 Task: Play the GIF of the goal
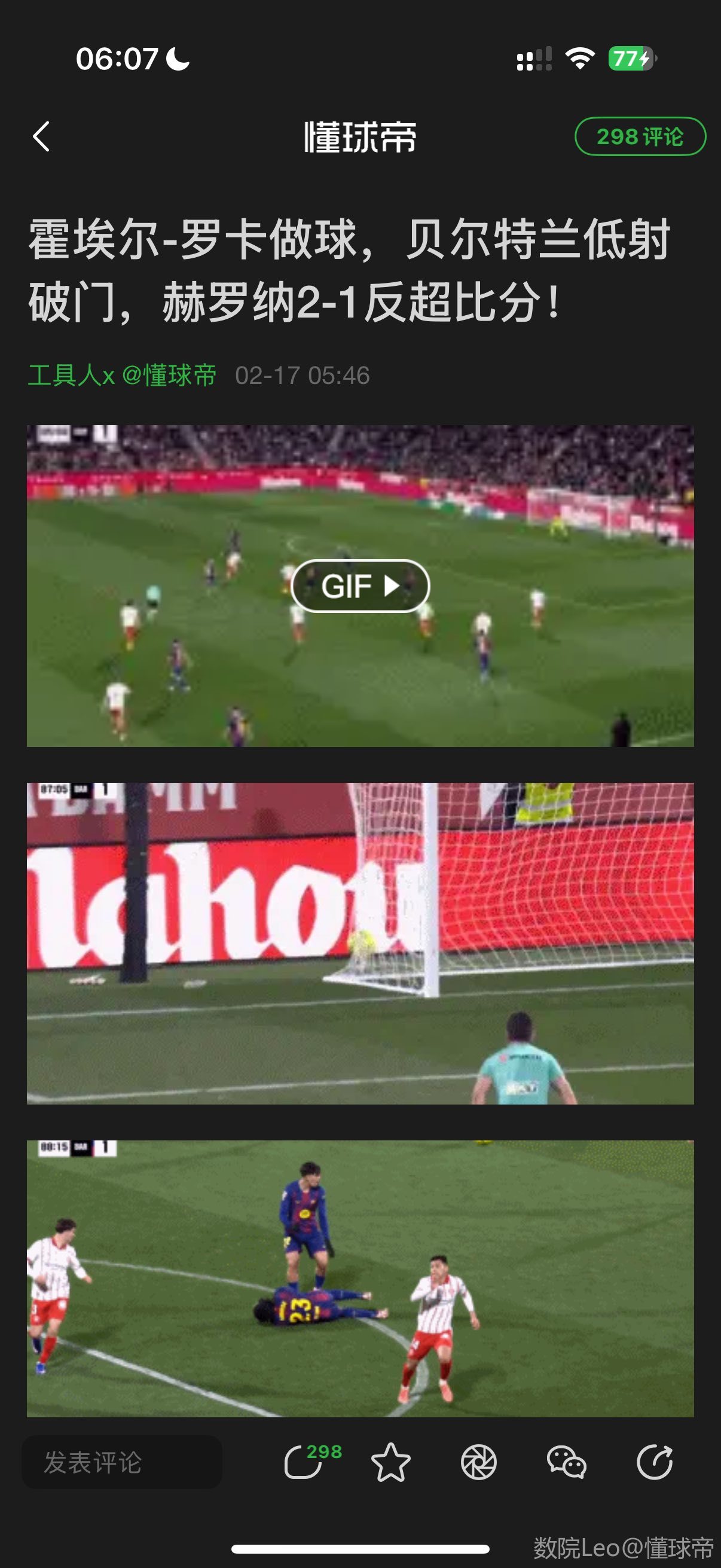pos(360,586)
